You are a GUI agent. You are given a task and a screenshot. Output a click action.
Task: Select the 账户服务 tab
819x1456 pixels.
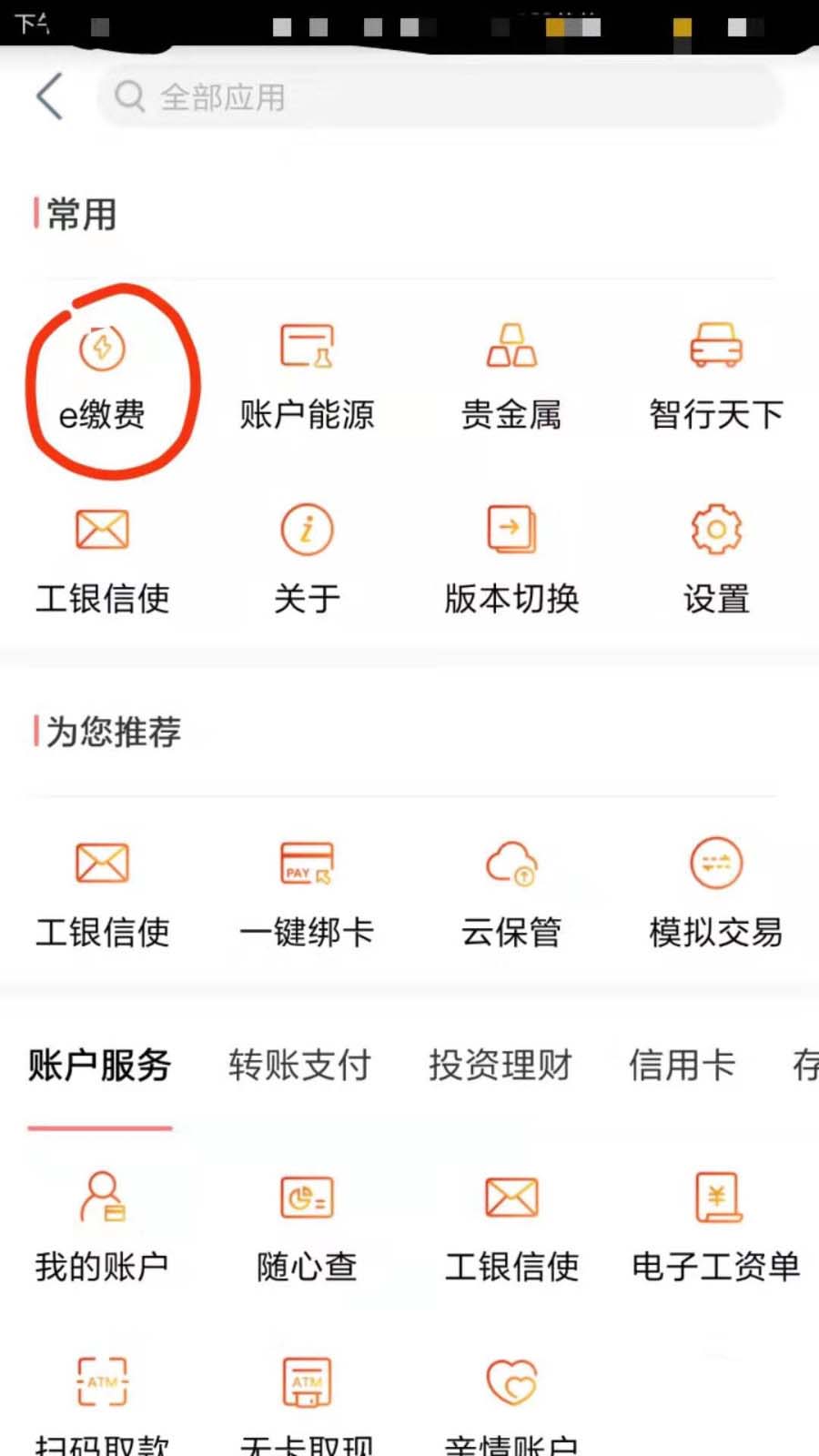coord(99,1065)
